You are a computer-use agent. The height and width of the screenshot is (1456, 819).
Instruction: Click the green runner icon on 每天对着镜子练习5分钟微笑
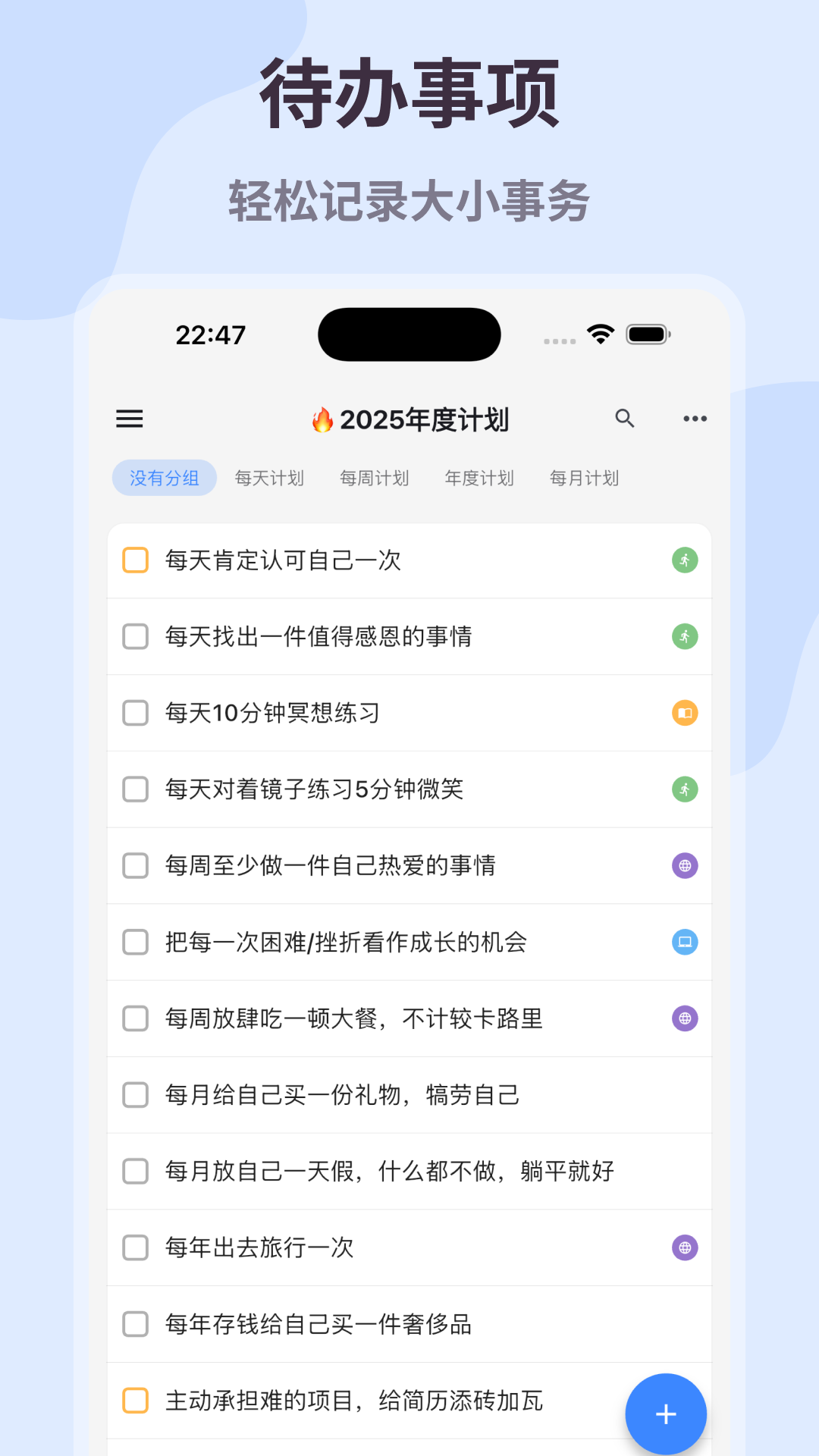(x=684, y=789)
